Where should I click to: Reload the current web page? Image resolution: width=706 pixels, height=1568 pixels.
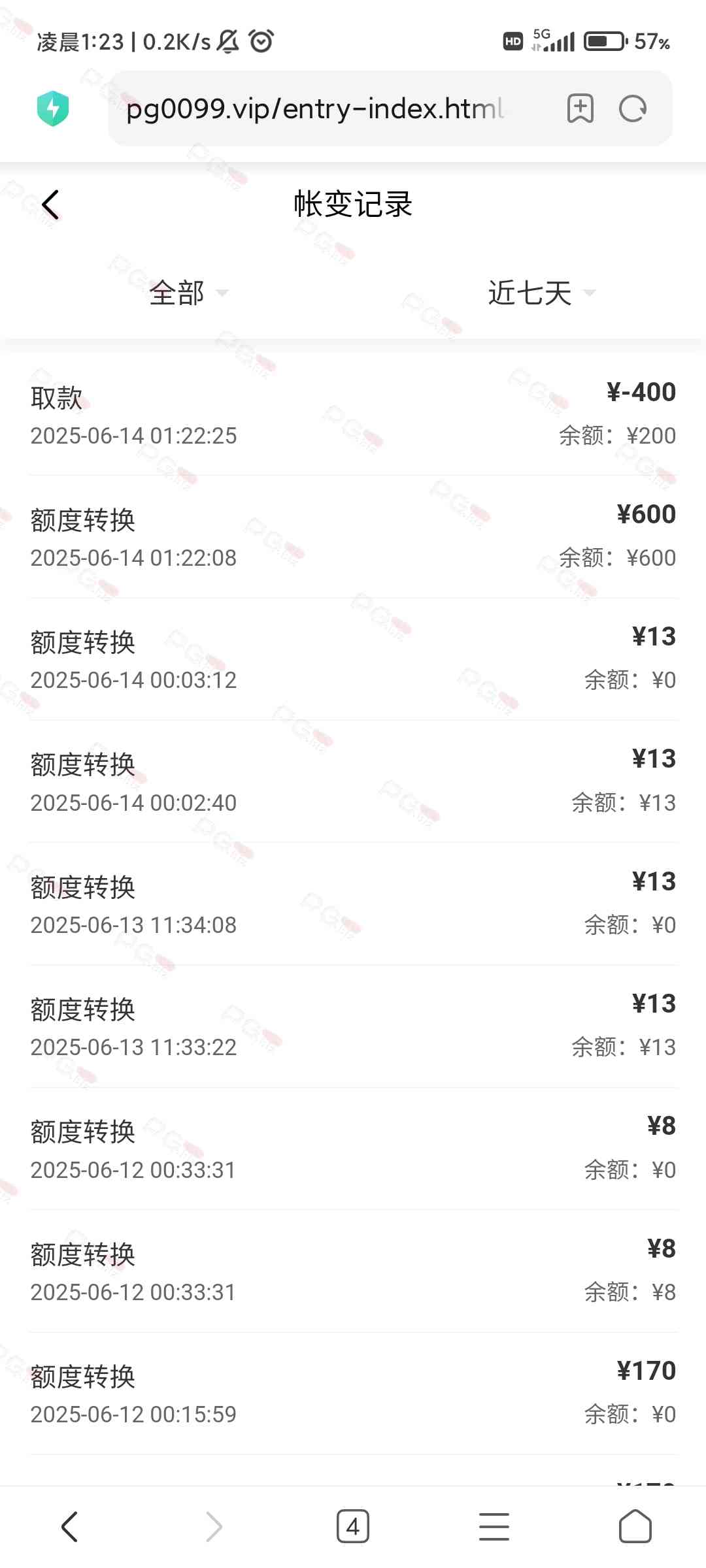[633, 108]
